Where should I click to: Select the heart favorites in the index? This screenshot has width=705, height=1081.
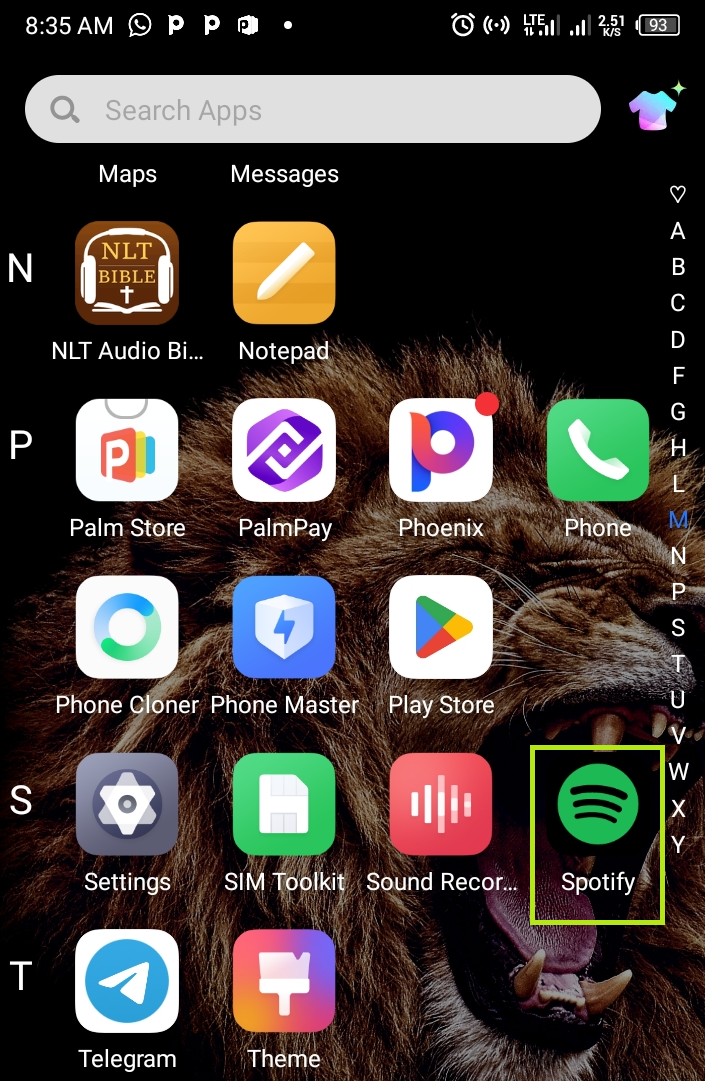(678, 195)
